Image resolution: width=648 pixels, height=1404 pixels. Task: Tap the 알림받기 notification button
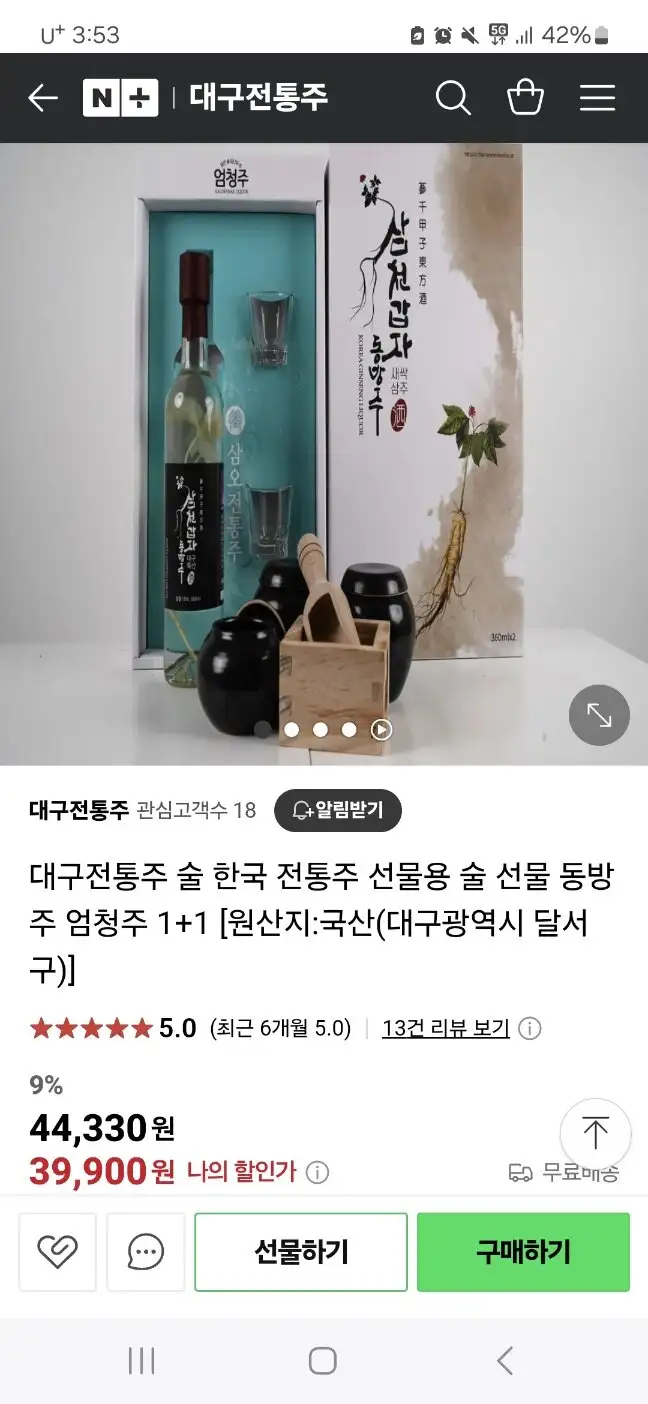pyautogui.click(x=338, y=810)
